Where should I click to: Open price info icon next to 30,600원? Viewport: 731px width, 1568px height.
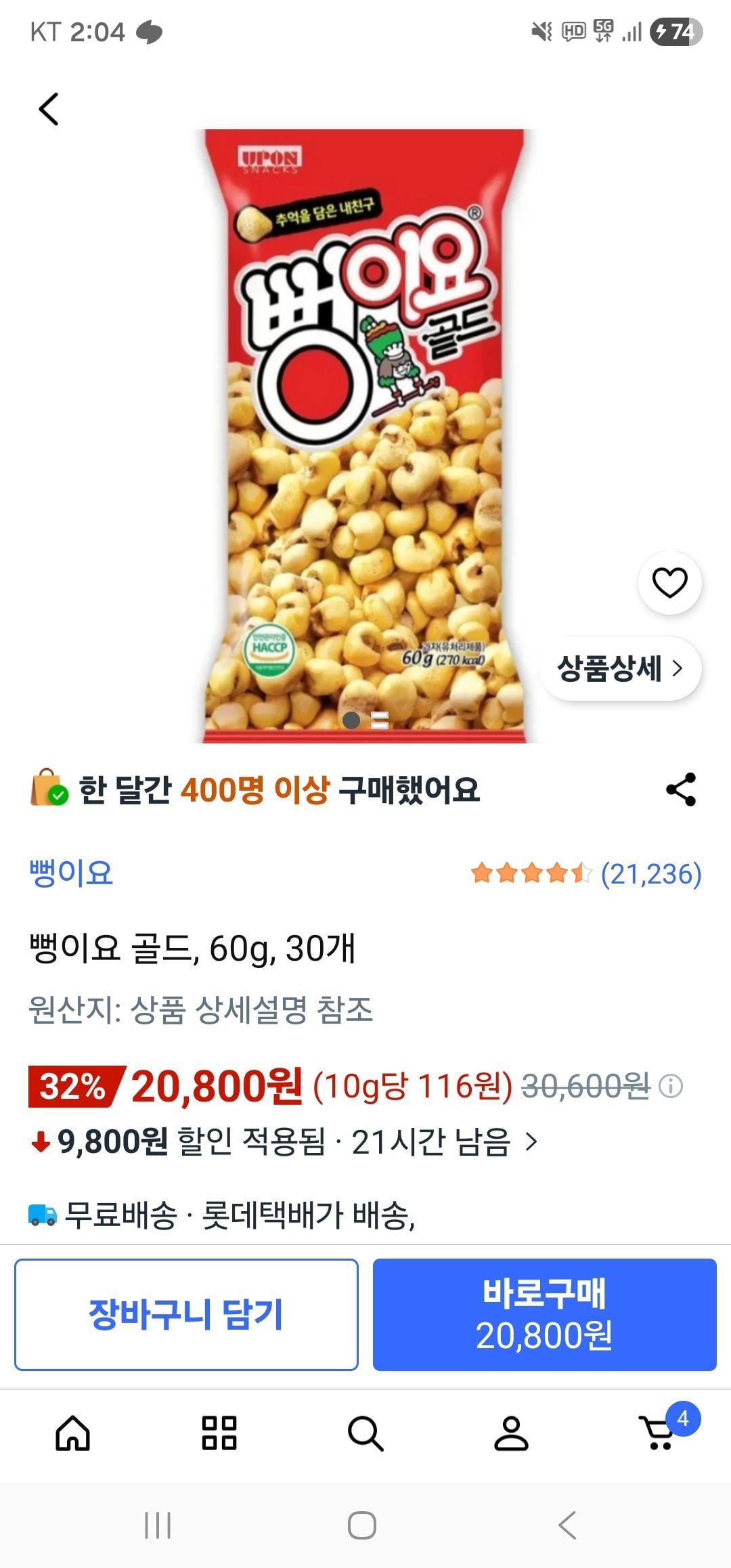(671, 1087)
